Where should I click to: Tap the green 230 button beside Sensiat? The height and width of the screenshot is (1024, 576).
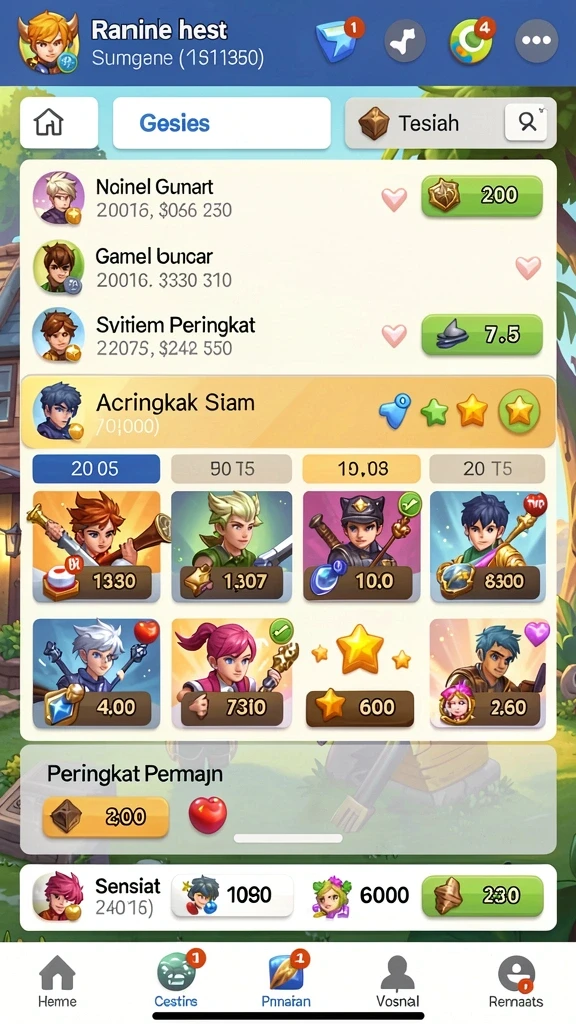(x=482, y=895)
